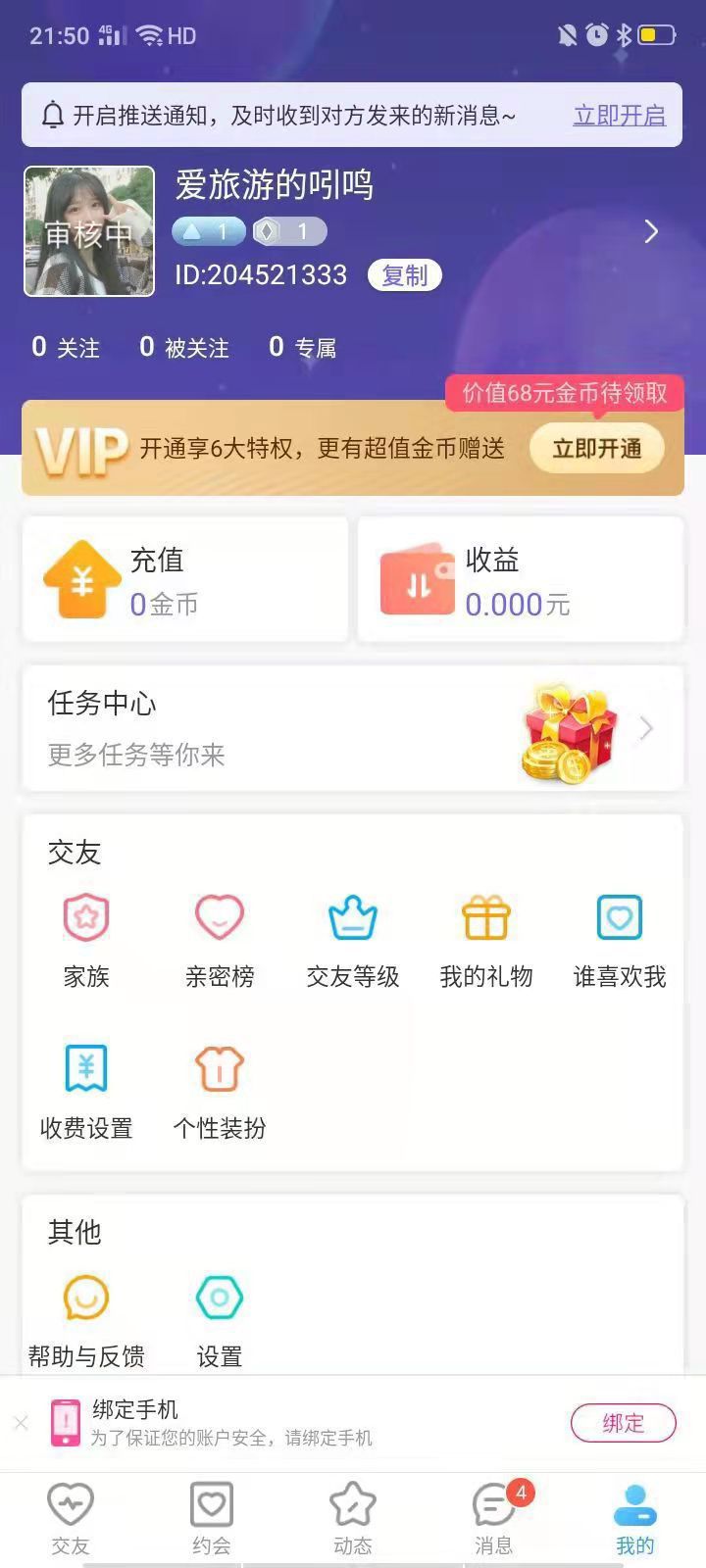Open 收费设置 fee settings
Screen dimensions: 706x1568
pos(86,1090)
